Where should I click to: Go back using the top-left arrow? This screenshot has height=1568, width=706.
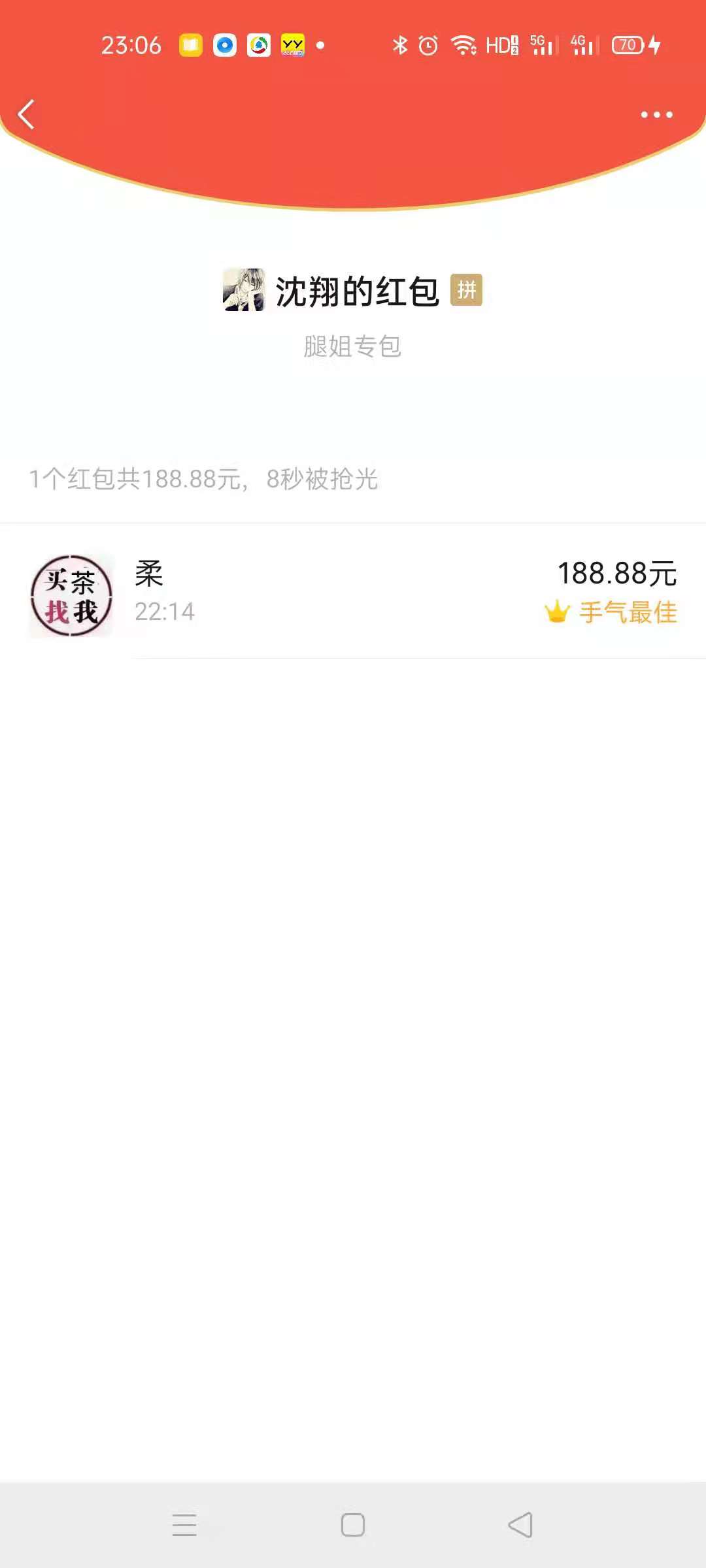pos(26,115)
